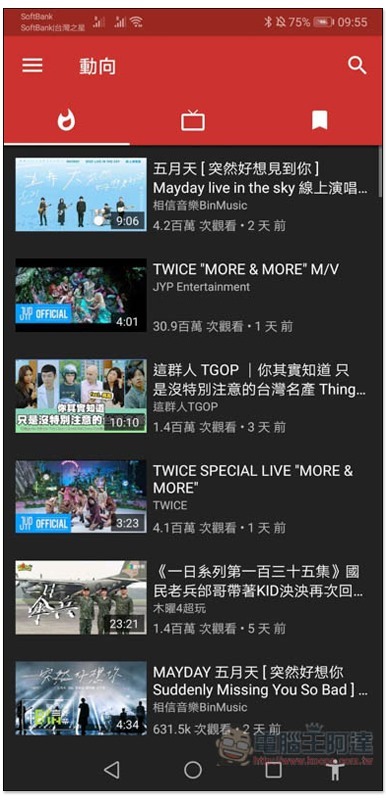Screen dimensions: 386x800
Task: Play Suddenly Missing You So Bad video
Action: [193, 698]
